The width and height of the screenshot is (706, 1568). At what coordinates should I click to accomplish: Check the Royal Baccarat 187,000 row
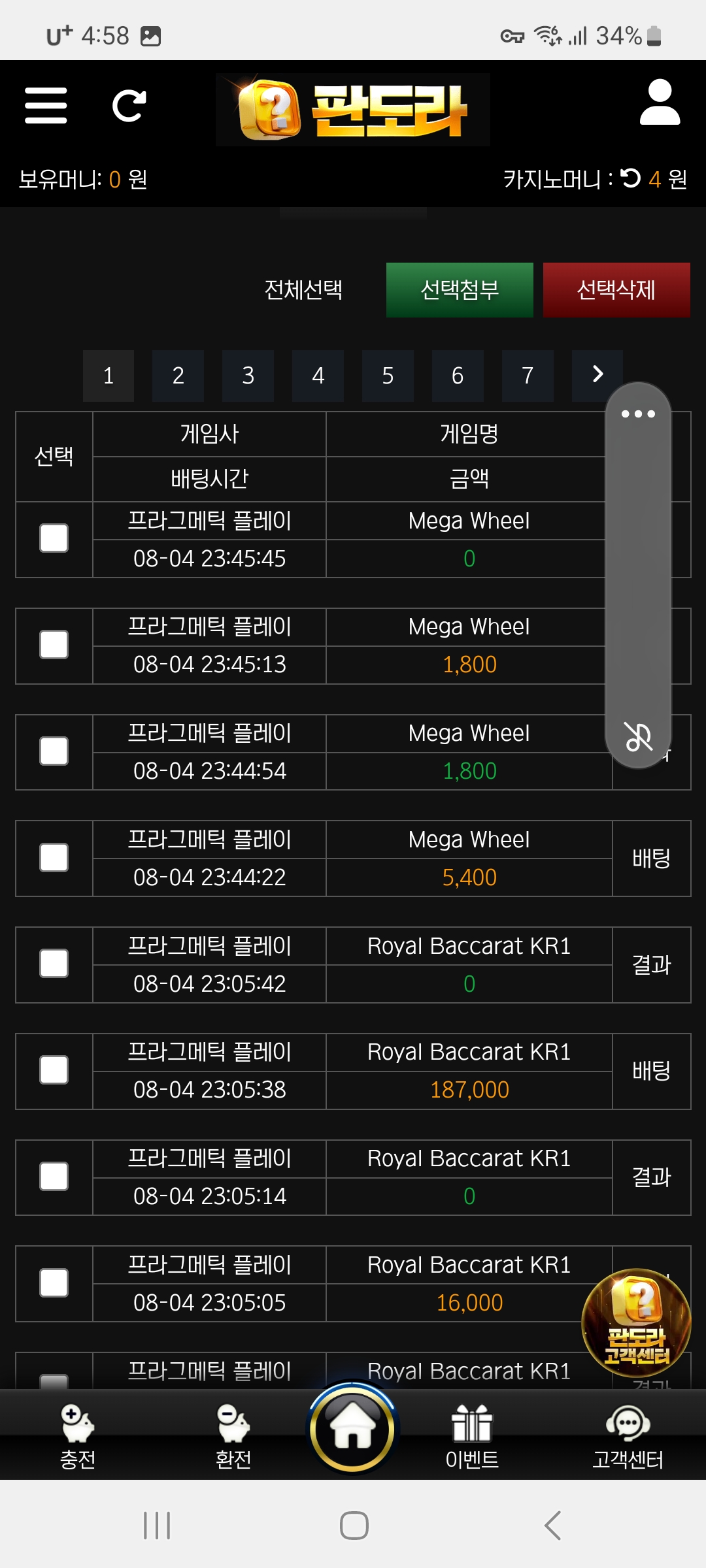coord(54,1070)
